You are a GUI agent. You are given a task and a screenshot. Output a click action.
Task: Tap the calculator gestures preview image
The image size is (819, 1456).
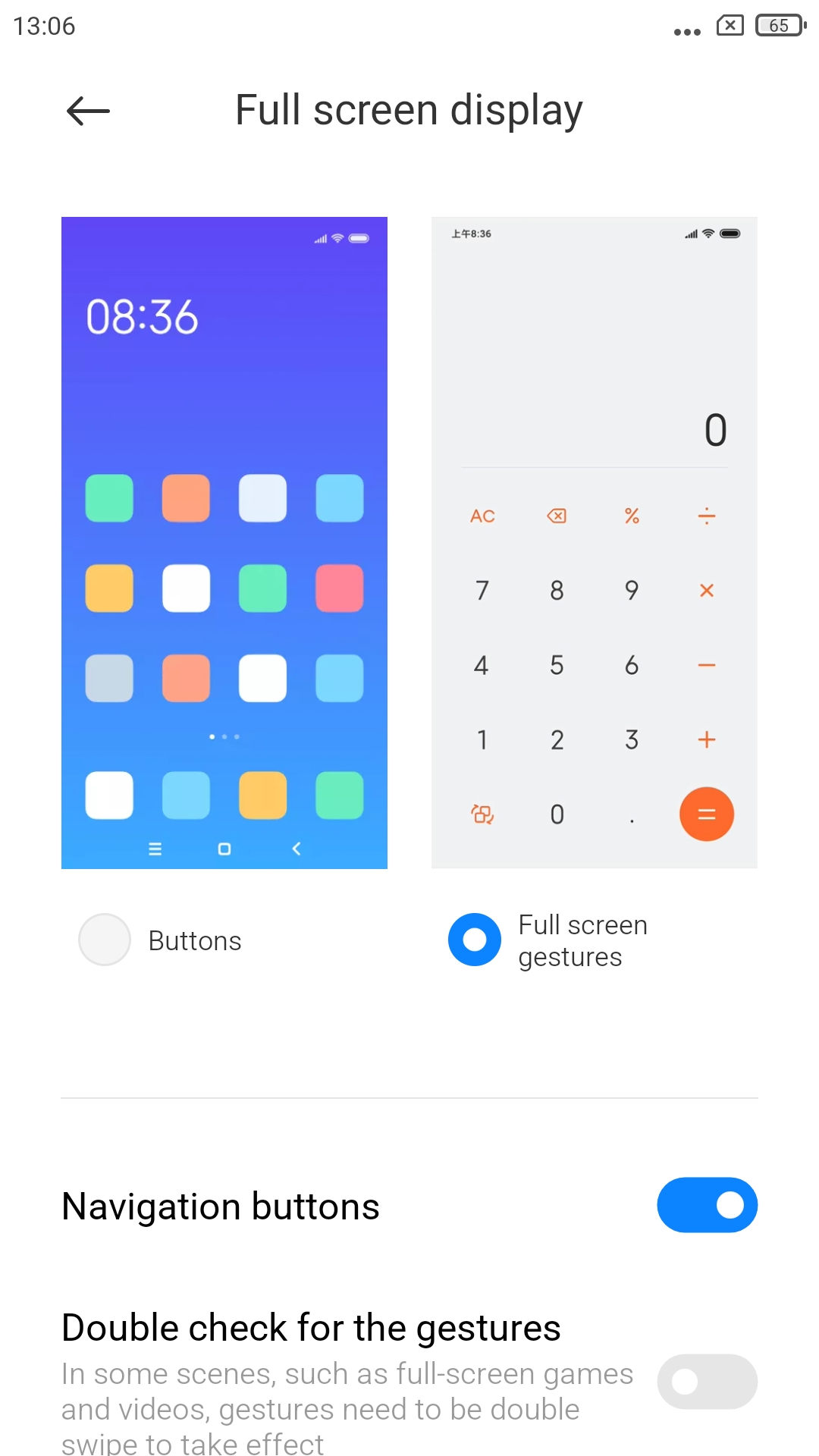tap(594, 542)
